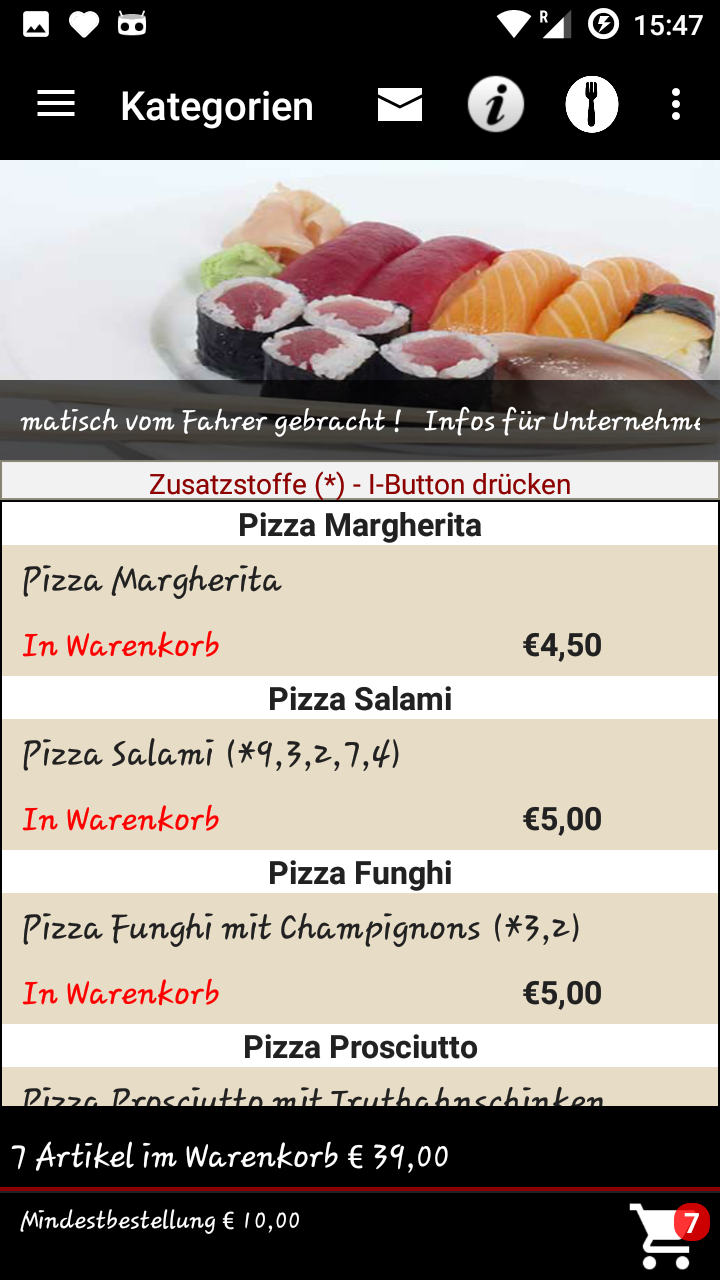
Task: Add Pizza Margherita in Warenkorb
Action: click(x=121, y=645)
